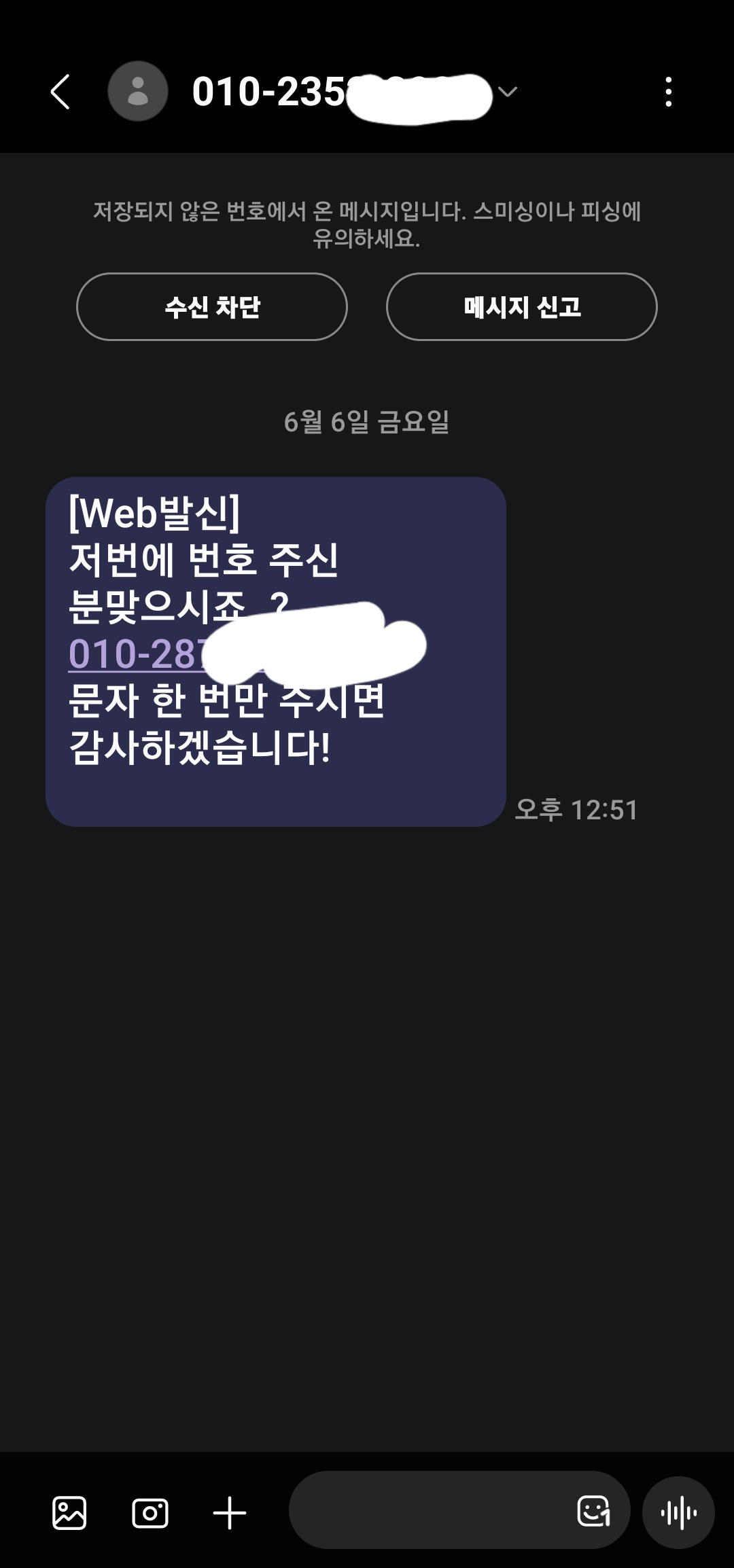Expand the contact details chevron
Viewport: 734px width, 1568px height.
(x=508, y=92)
